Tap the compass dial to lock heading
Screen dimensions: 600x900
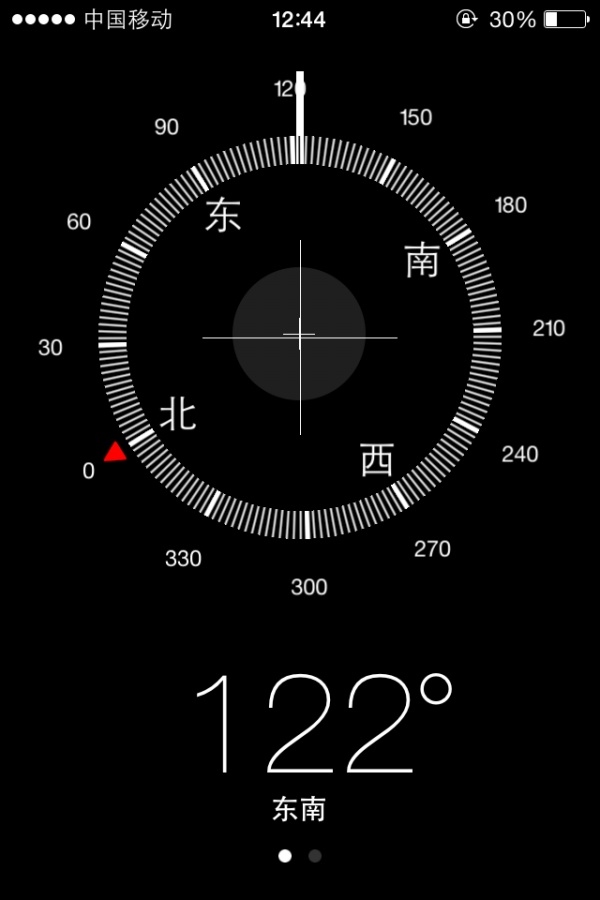coord(300,337)
